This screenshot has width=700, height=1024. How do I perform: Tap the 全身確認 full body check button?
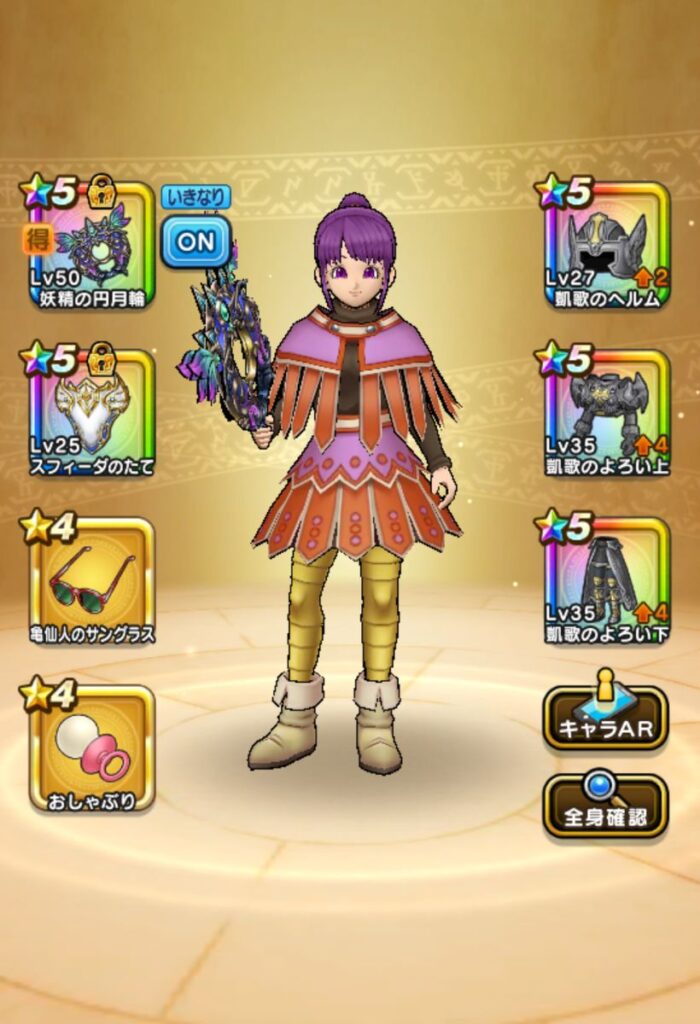[605, 807]
